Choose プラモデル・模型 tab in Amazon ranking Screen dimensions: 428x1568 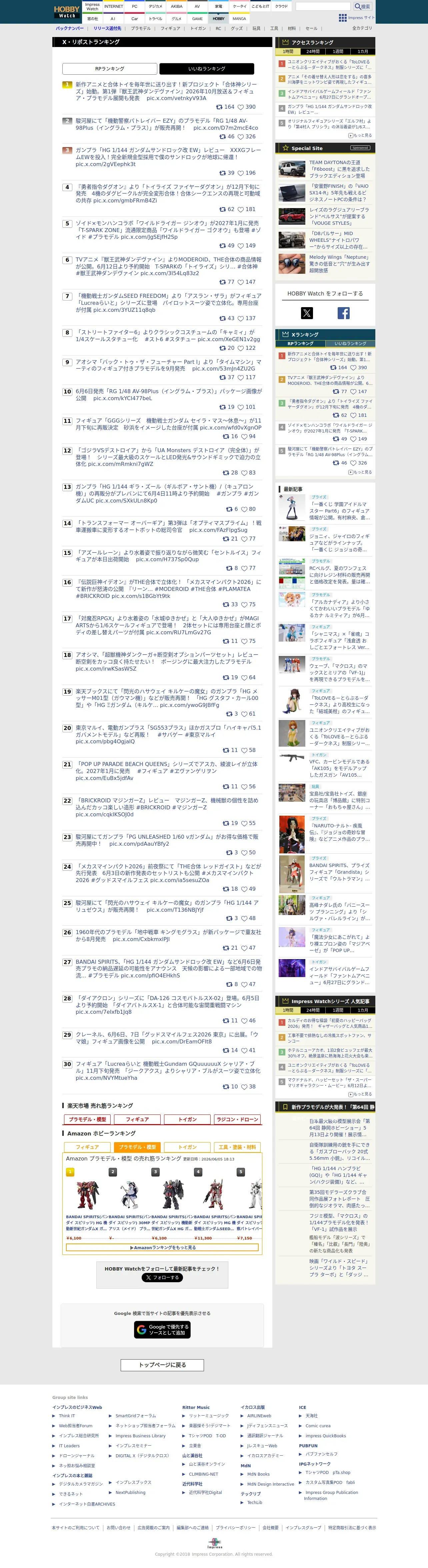pyautogui.click(x=137, y=1147)
